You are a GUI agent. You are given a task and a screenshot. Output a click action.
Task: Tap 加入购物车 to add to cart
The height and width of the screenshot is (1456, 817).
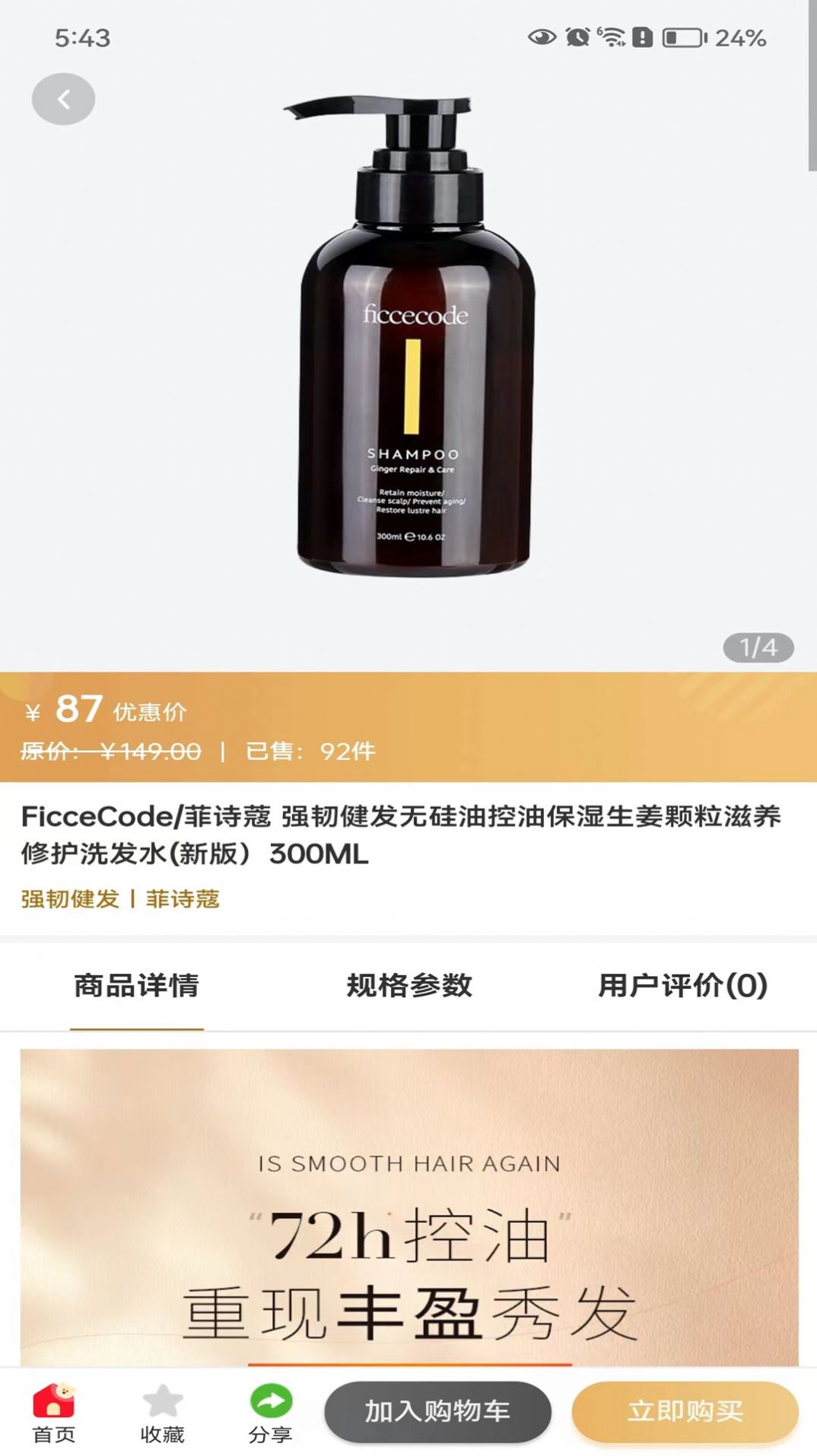(437, 1412)
